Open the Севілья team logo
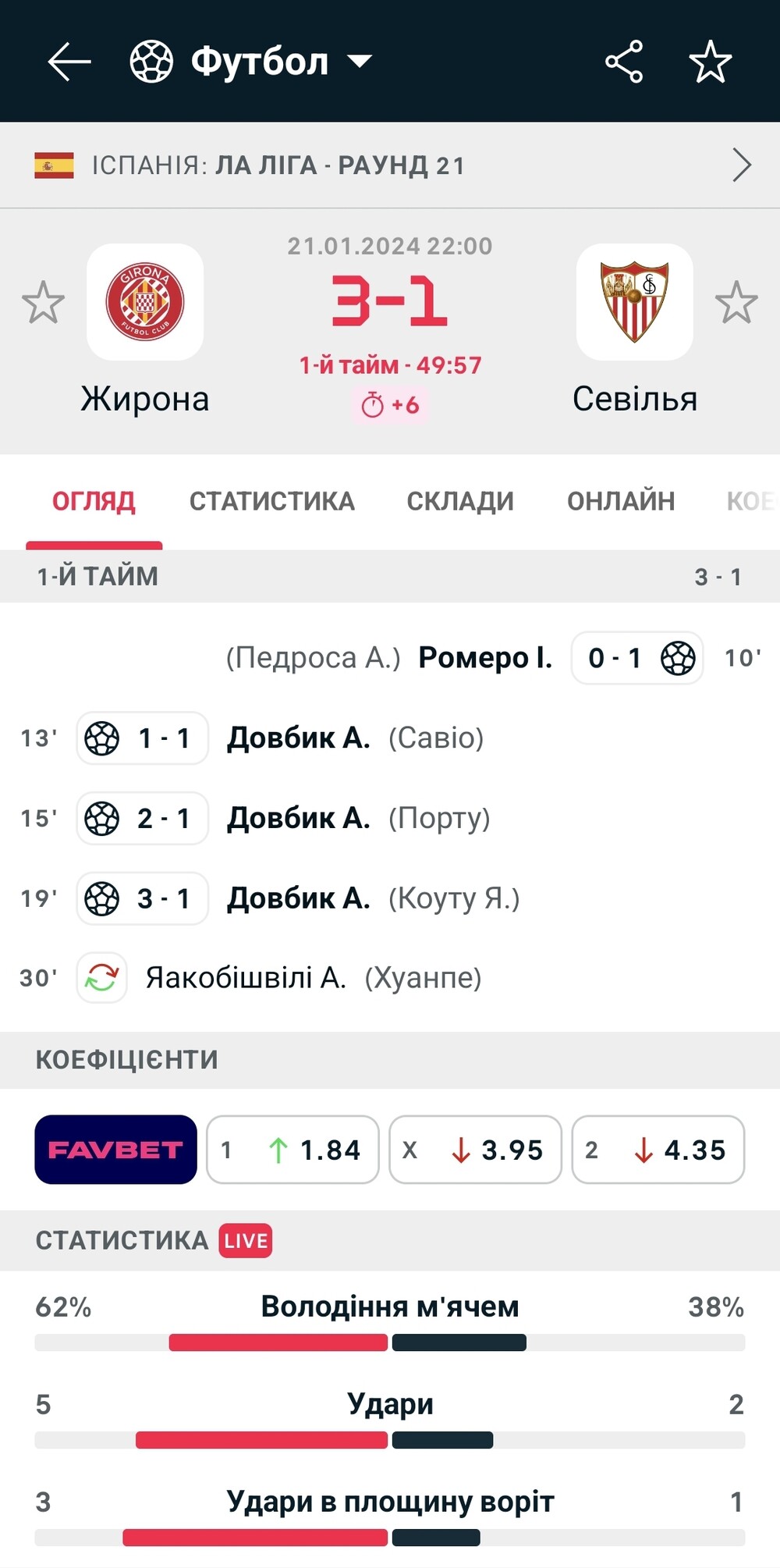The image size is (780, 1568). click(635, 302)
